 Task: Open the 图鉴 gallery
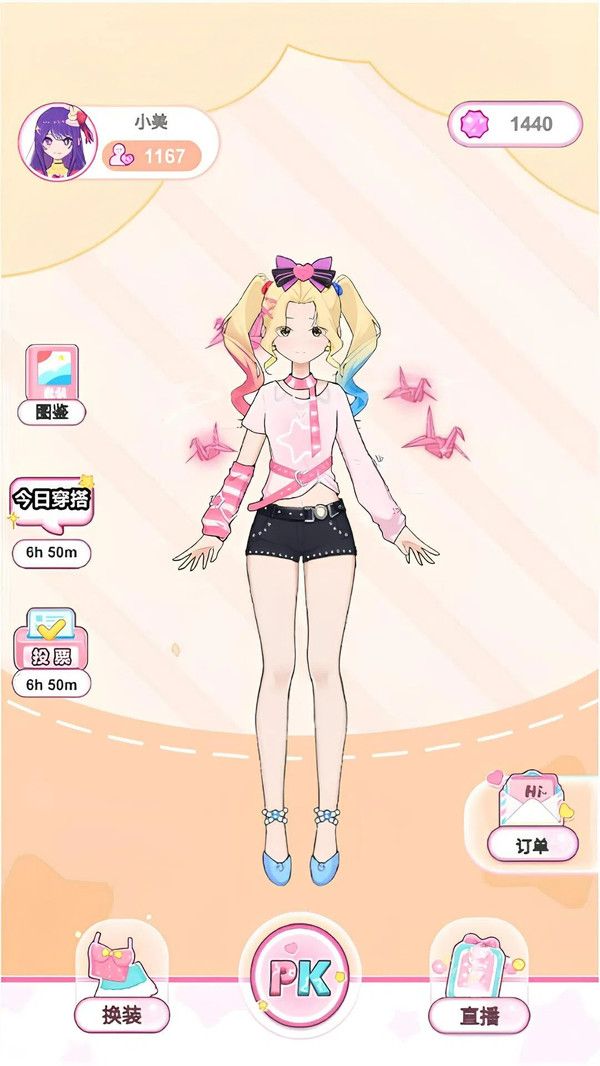click(x=52, y=385)
